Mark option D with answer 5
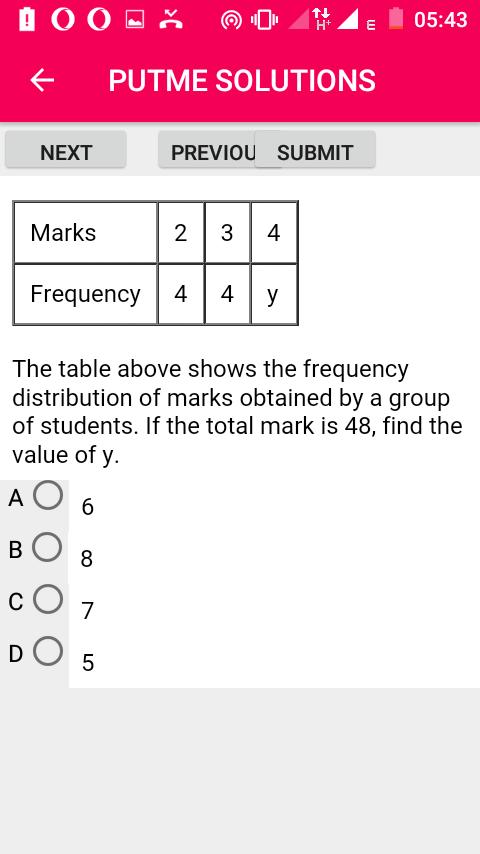Screen dimensions: 480x854 coord(48,651)
